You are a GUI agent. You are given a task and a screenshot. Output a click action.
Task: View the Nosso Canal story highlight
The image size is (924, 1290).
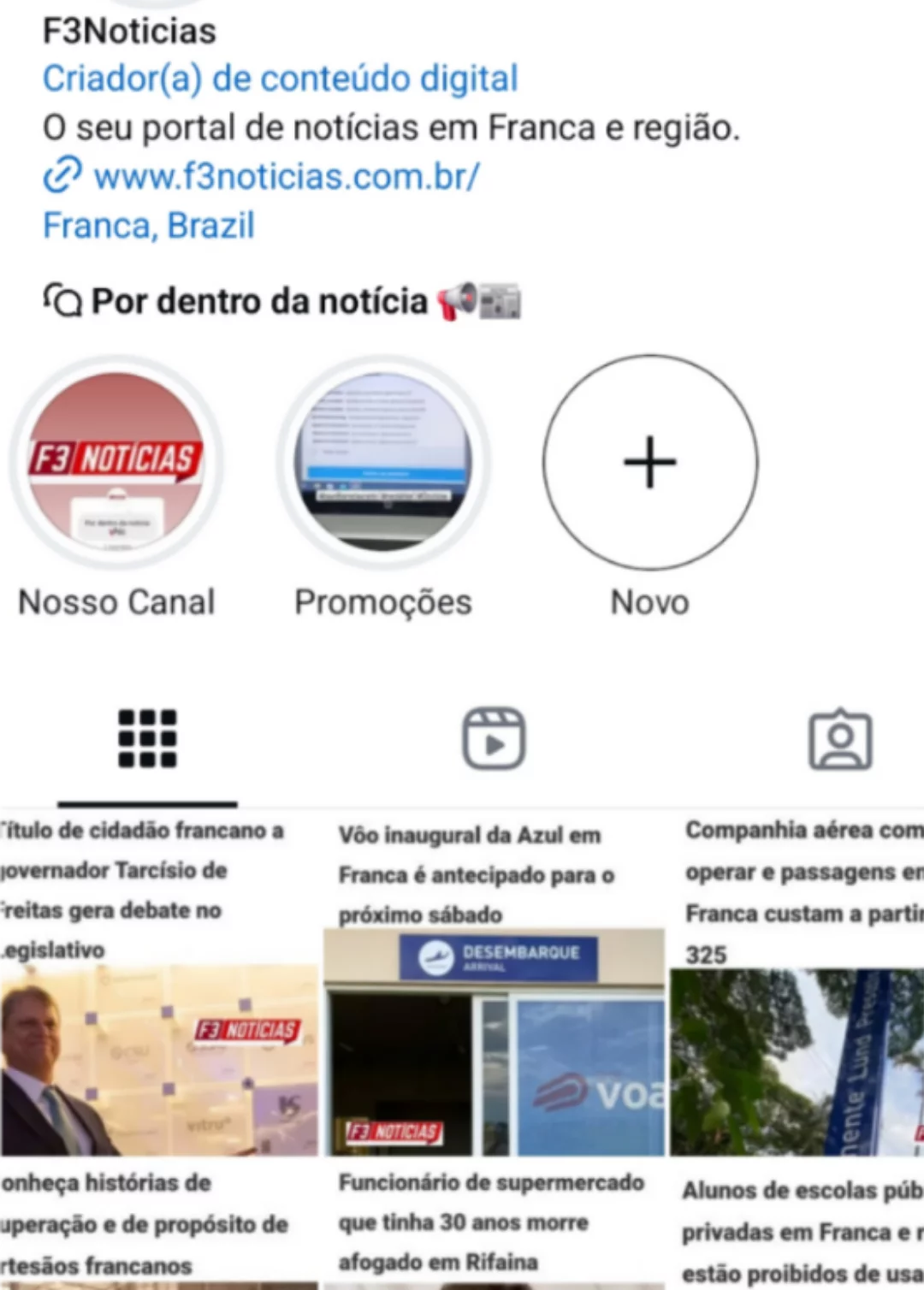(116, 463)
